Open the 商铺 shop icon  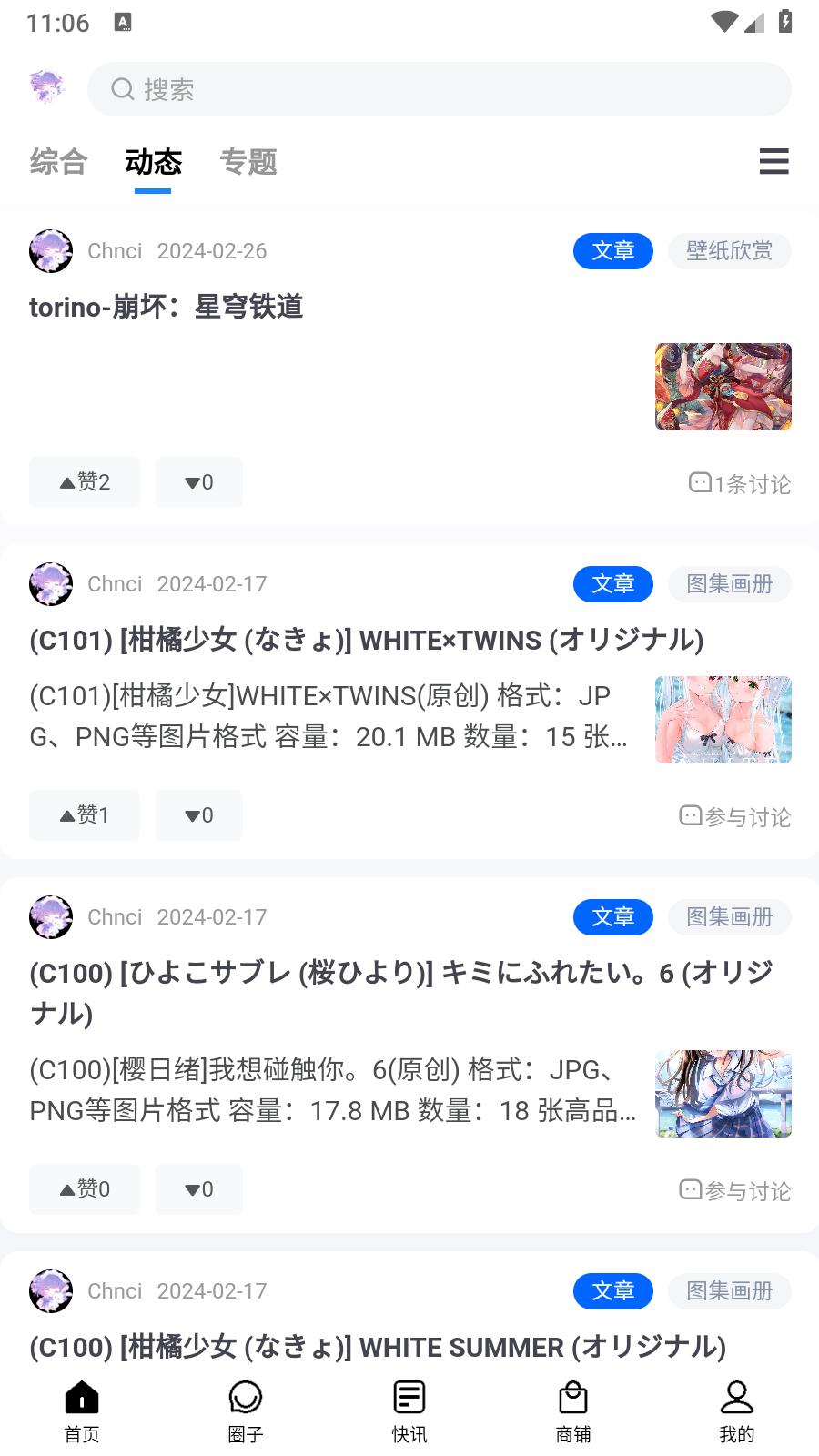(572, 1397)
